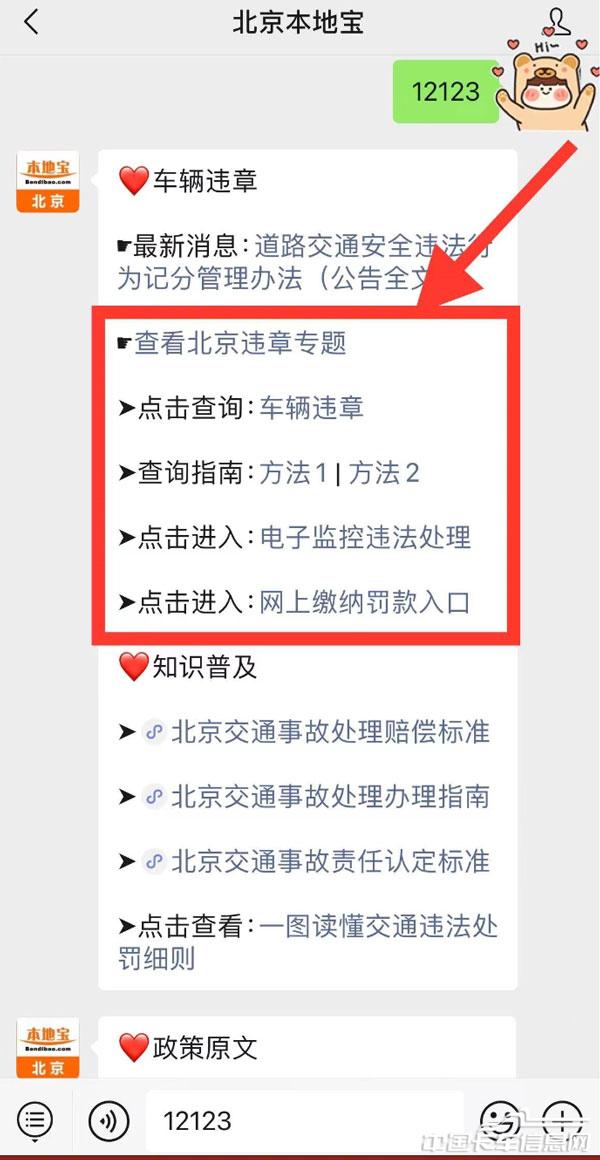Open 北京交通事故处理赔偿标准
The width and height of the screenshot is (600, 1160).
pyautogui.click(x=330, y=732)
